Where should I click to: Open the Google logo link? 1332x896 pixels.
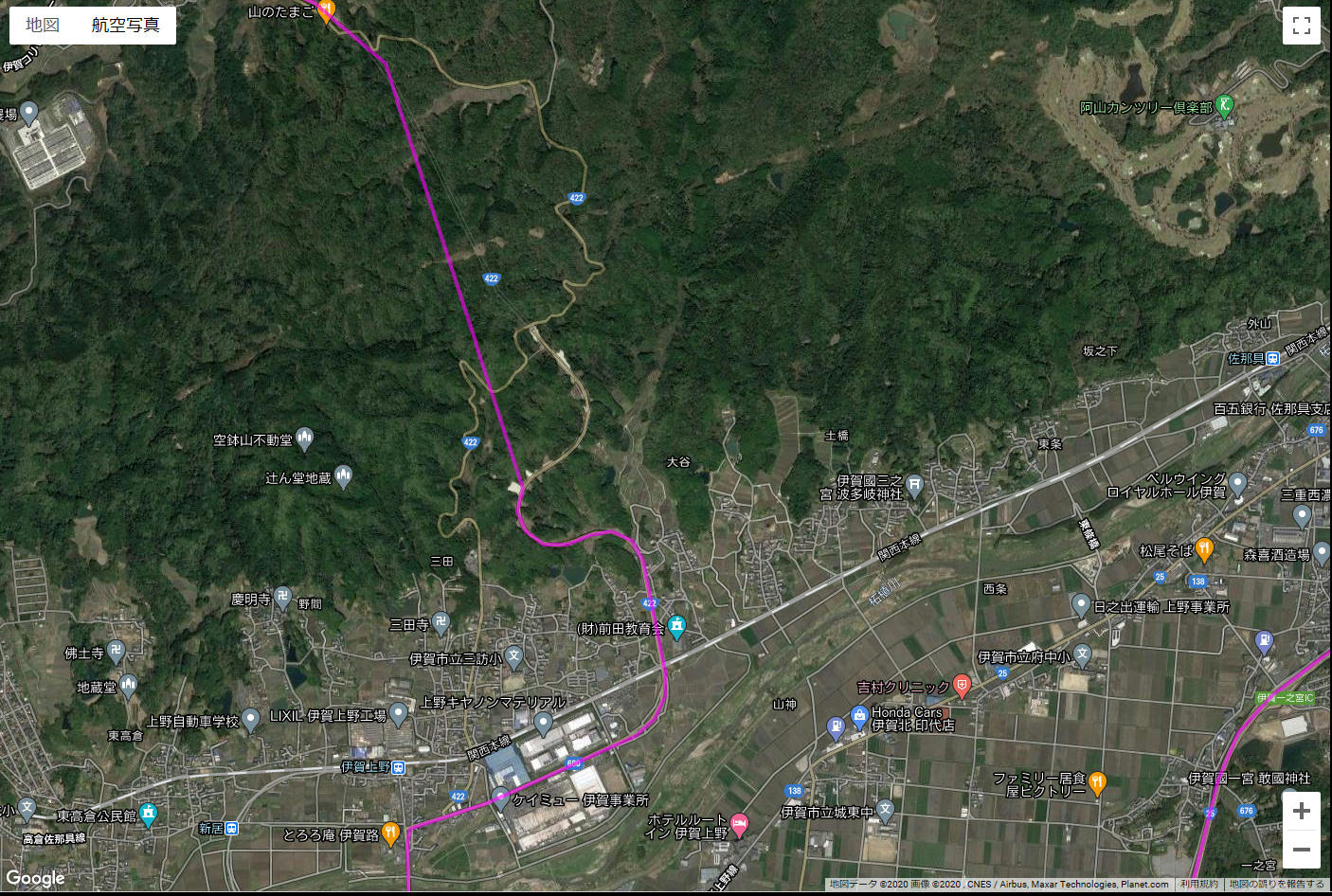coord(35,878)
